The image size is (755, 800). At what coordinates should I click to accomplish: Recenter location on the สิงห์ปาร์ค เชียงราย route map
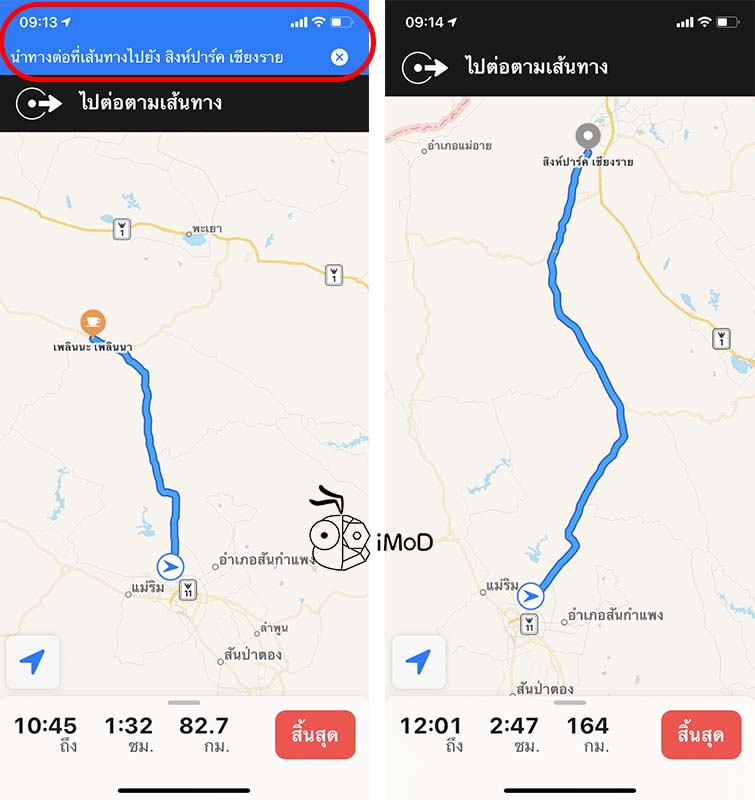[418, 662]
